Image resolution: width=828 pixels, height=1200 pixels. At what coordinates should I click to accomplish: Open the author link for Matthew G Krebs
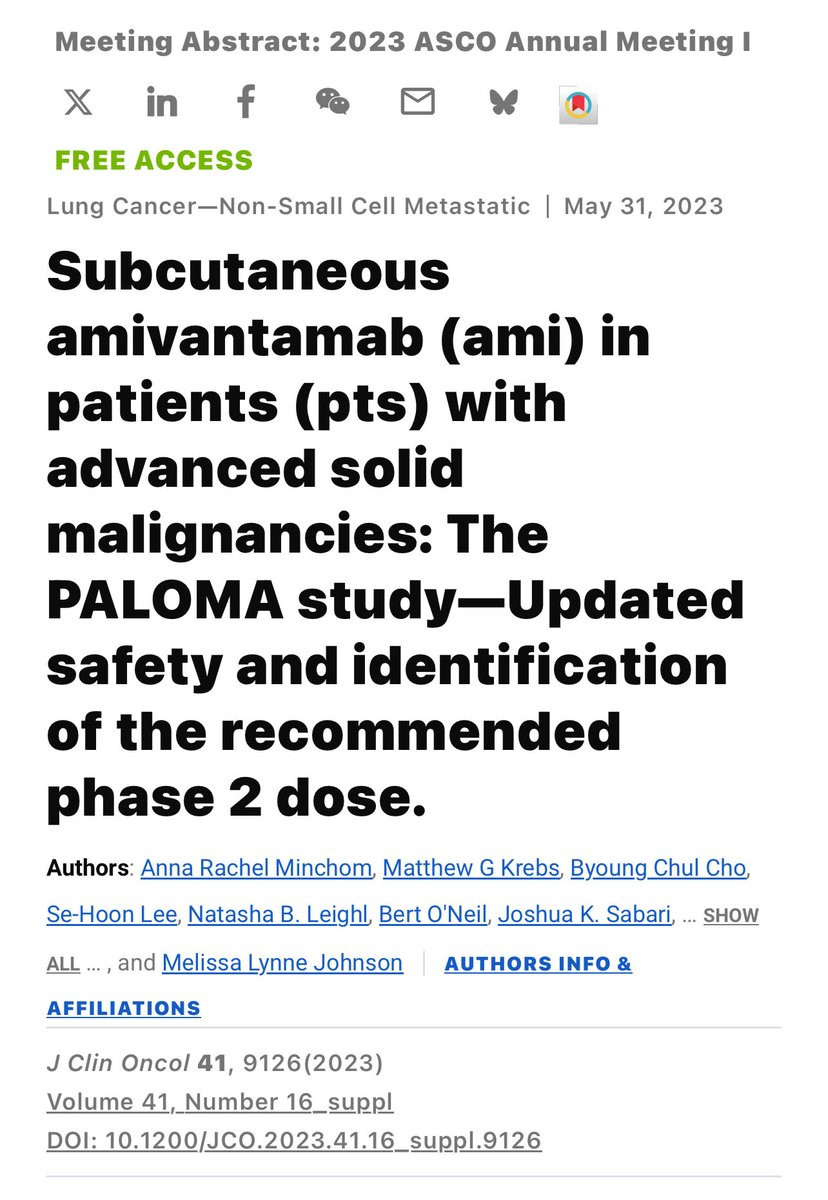coord(471,868)
